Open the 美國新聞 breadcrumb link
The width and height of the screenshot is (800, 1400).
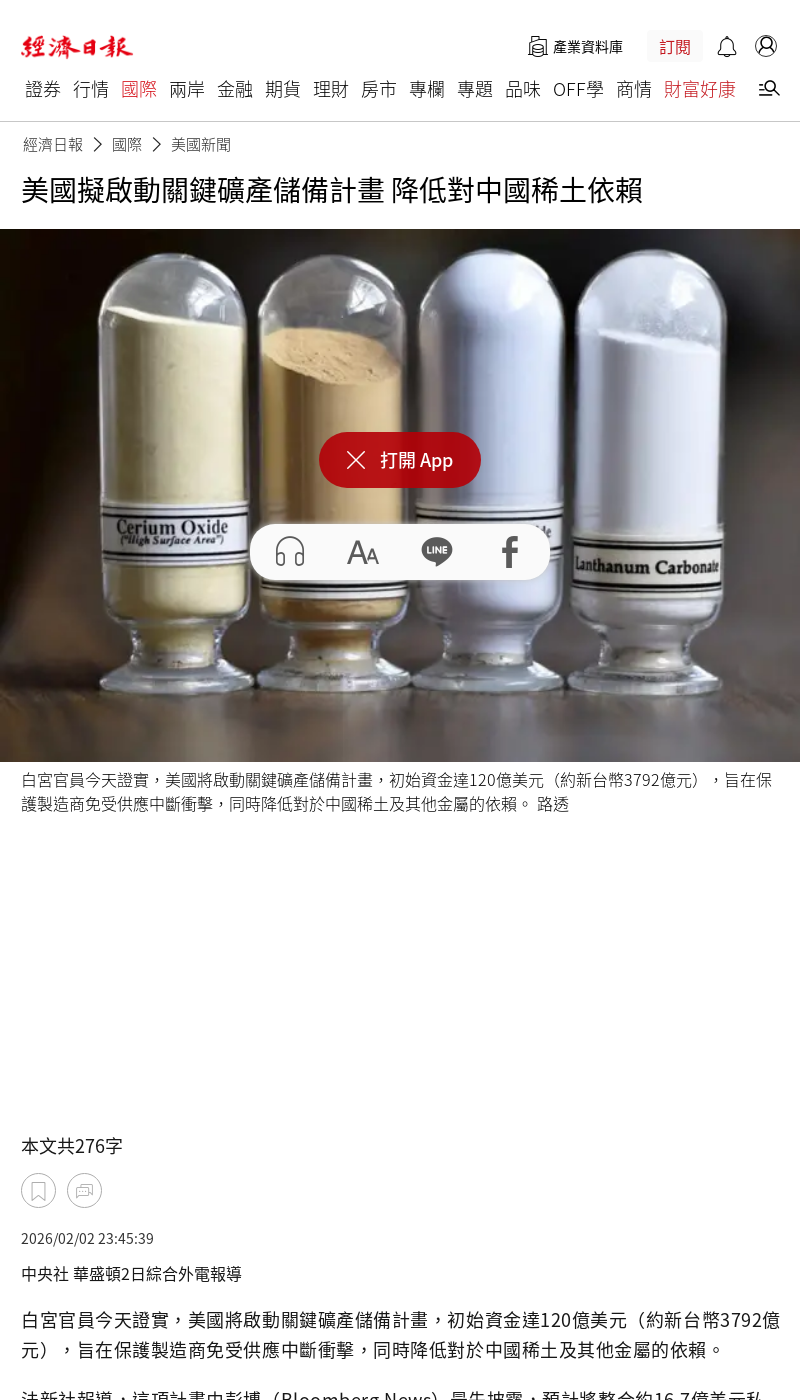(x=201, y=144)
